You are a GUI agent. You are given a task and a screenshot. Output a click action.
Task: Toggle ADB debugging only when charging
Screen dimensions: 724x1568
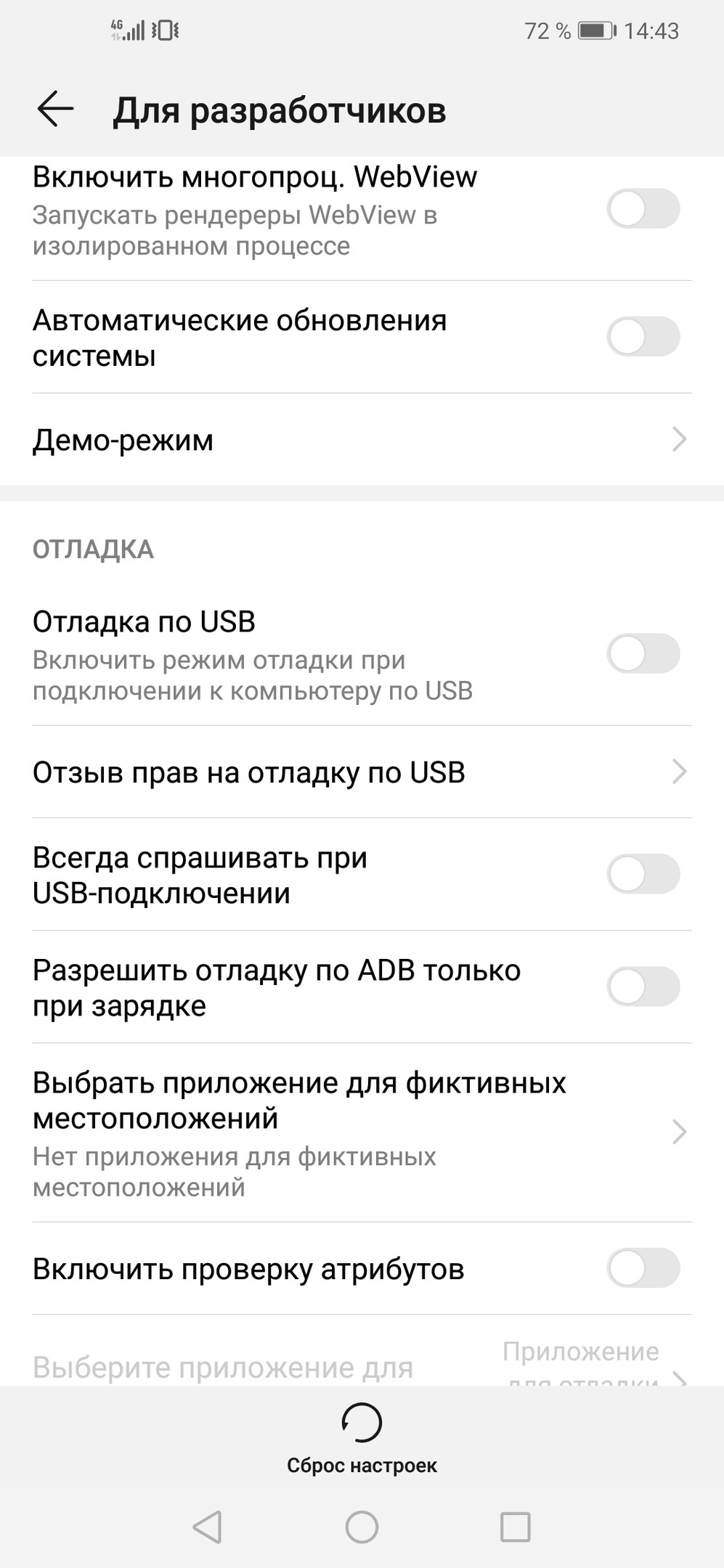click(x=643, y=987)
